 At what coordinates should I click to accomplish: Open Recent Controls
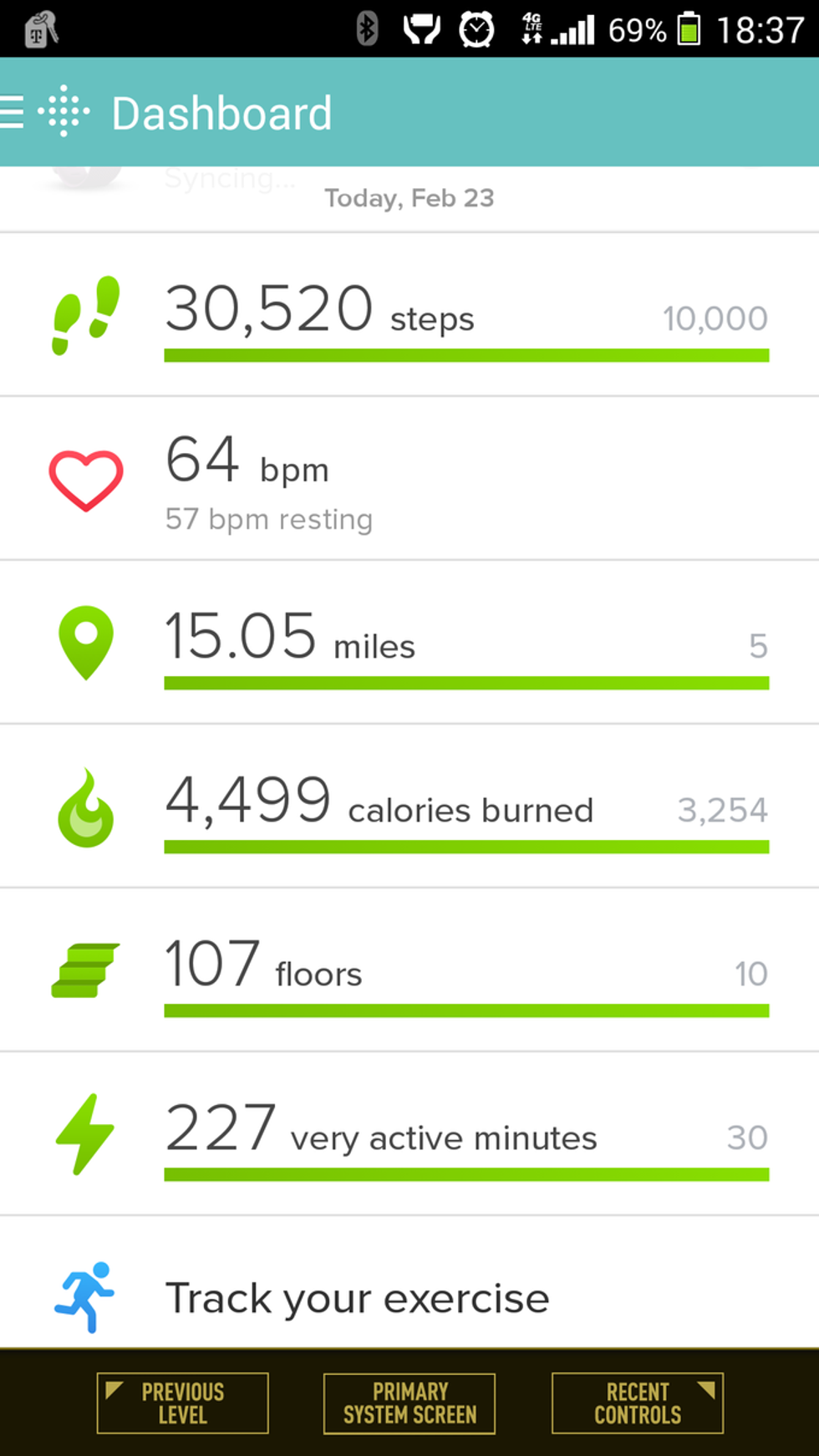coord(637,1403)
